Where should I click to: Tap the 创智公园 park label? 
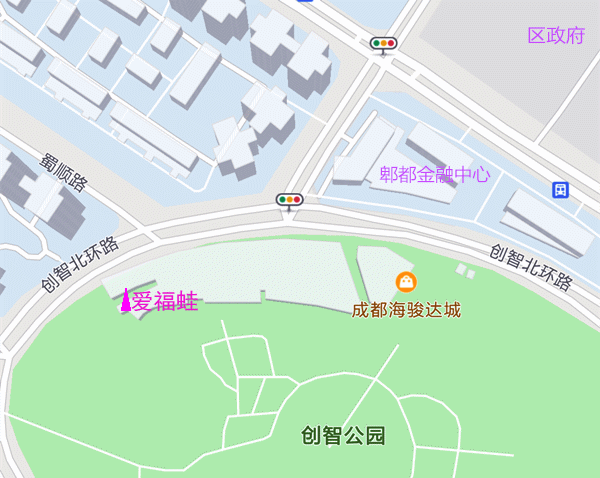point(343,436)
